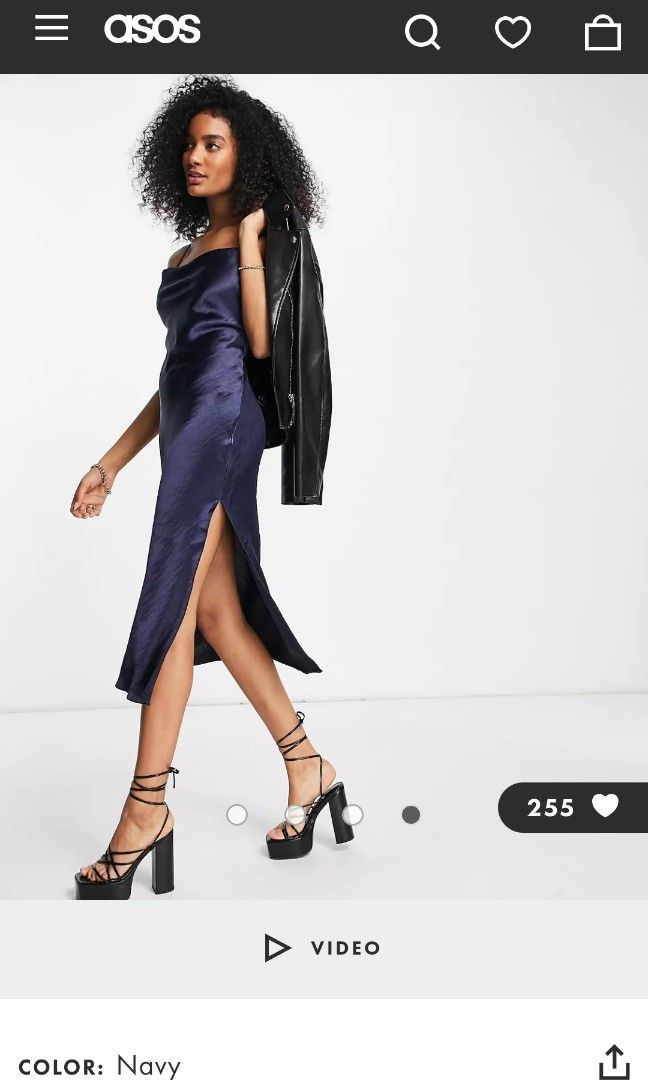Open the search icon
The height and width of the screenshot is (1080, 648).
pyautogui.click(x=422, y=33)
